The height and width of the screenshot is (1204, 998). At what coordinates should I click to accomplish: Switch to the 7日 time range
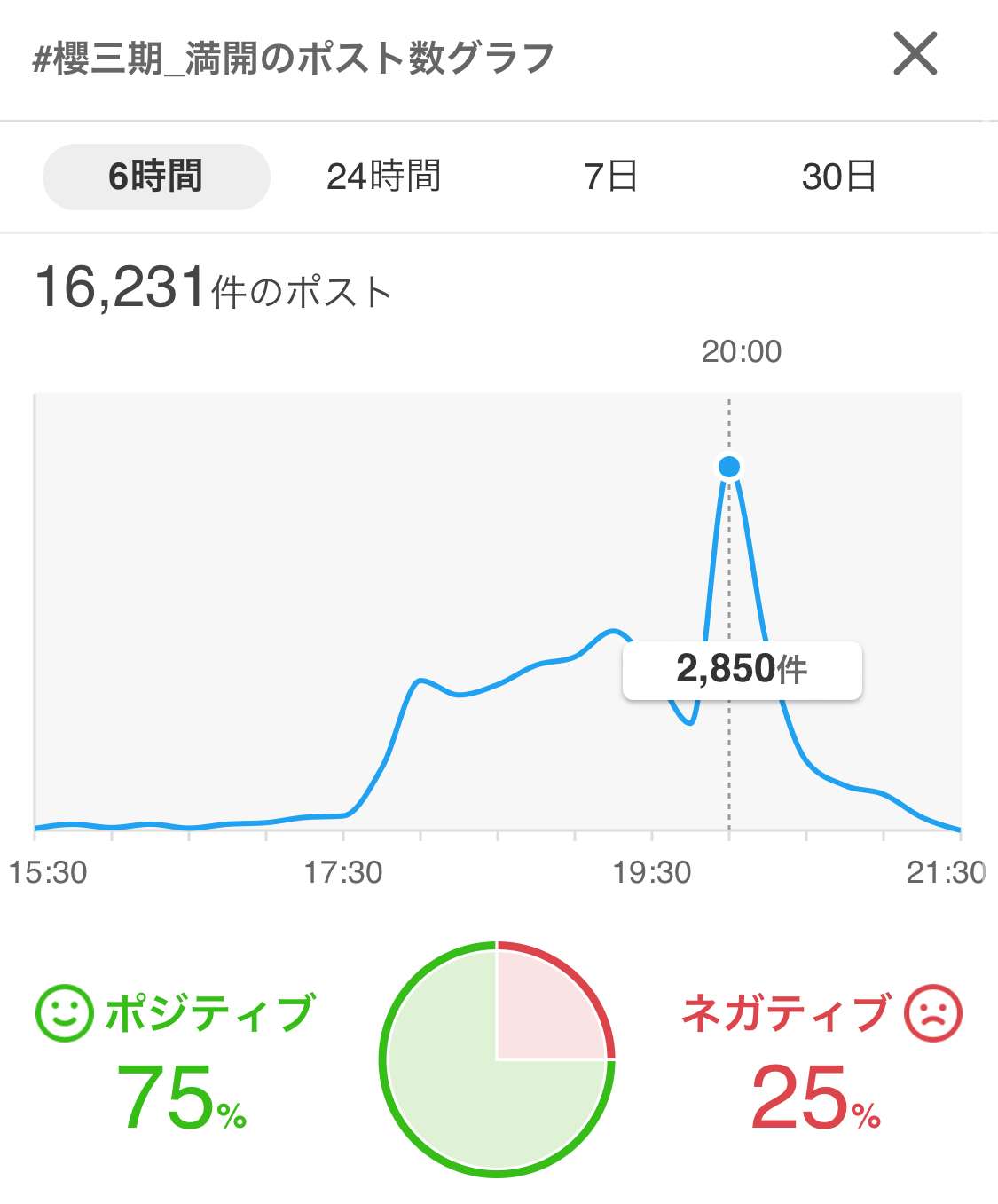click(x=610, y=177)
